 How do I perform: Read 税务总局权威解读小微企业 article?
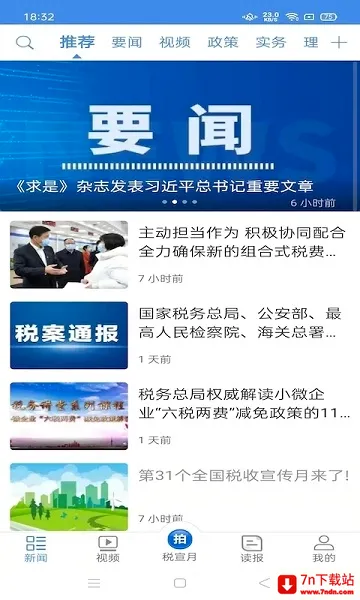180,416
